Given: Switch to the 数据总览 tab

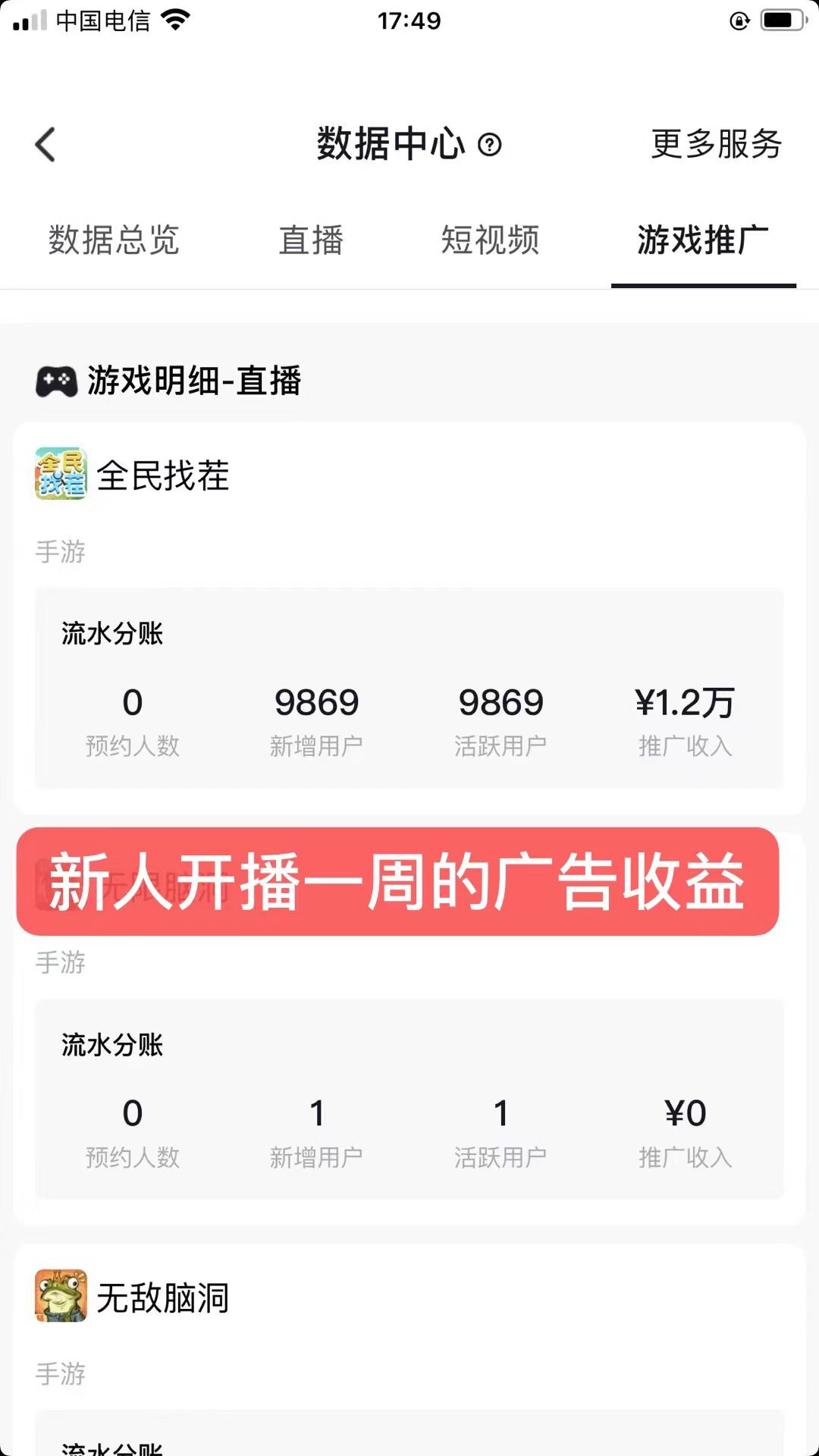Looking at the screenshot, I should 114,241.
